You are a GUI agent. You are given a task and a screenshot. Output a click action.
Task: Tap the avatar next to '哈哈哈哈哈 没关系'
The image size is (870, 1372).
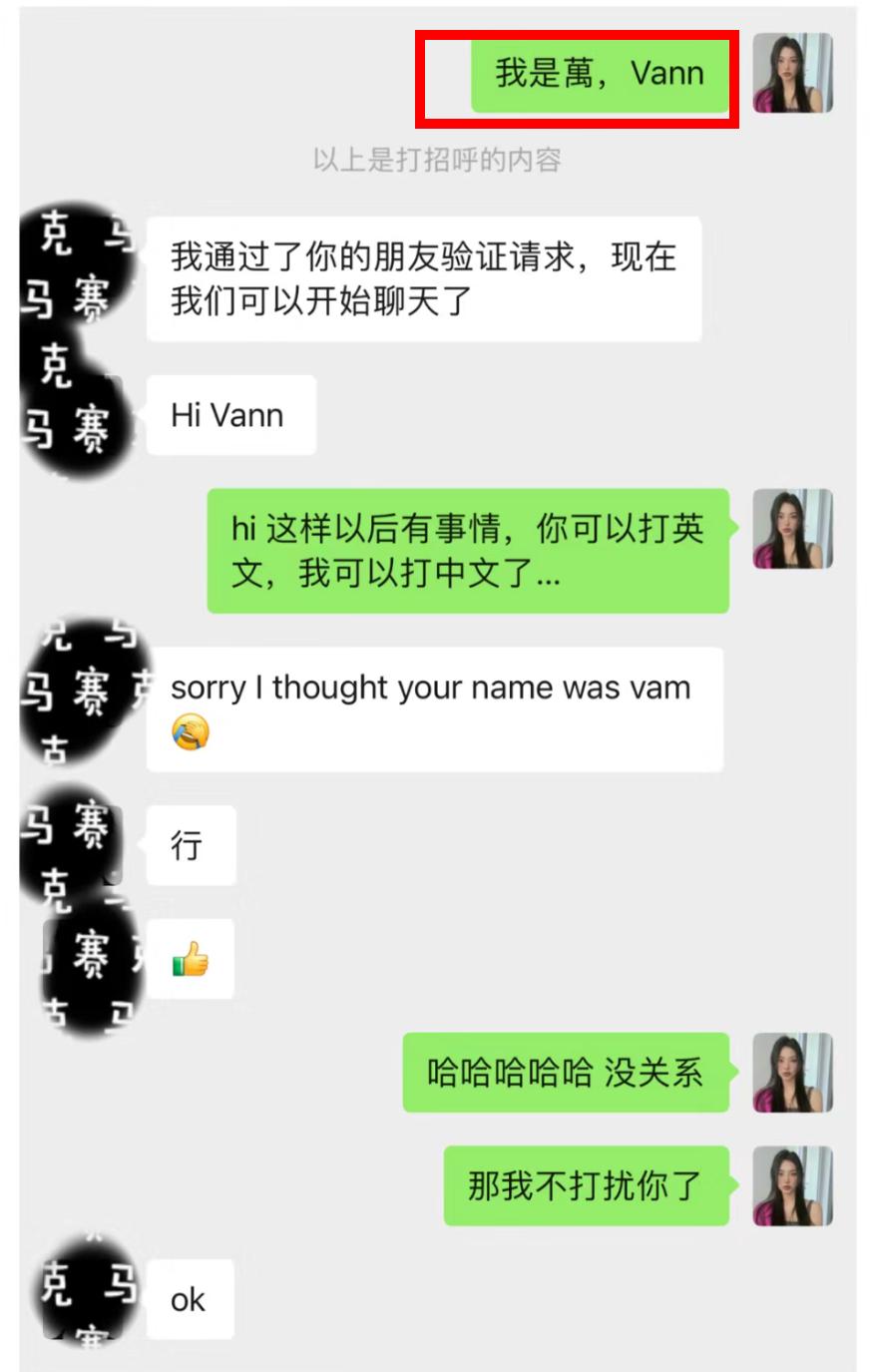tap(793, 1073)
